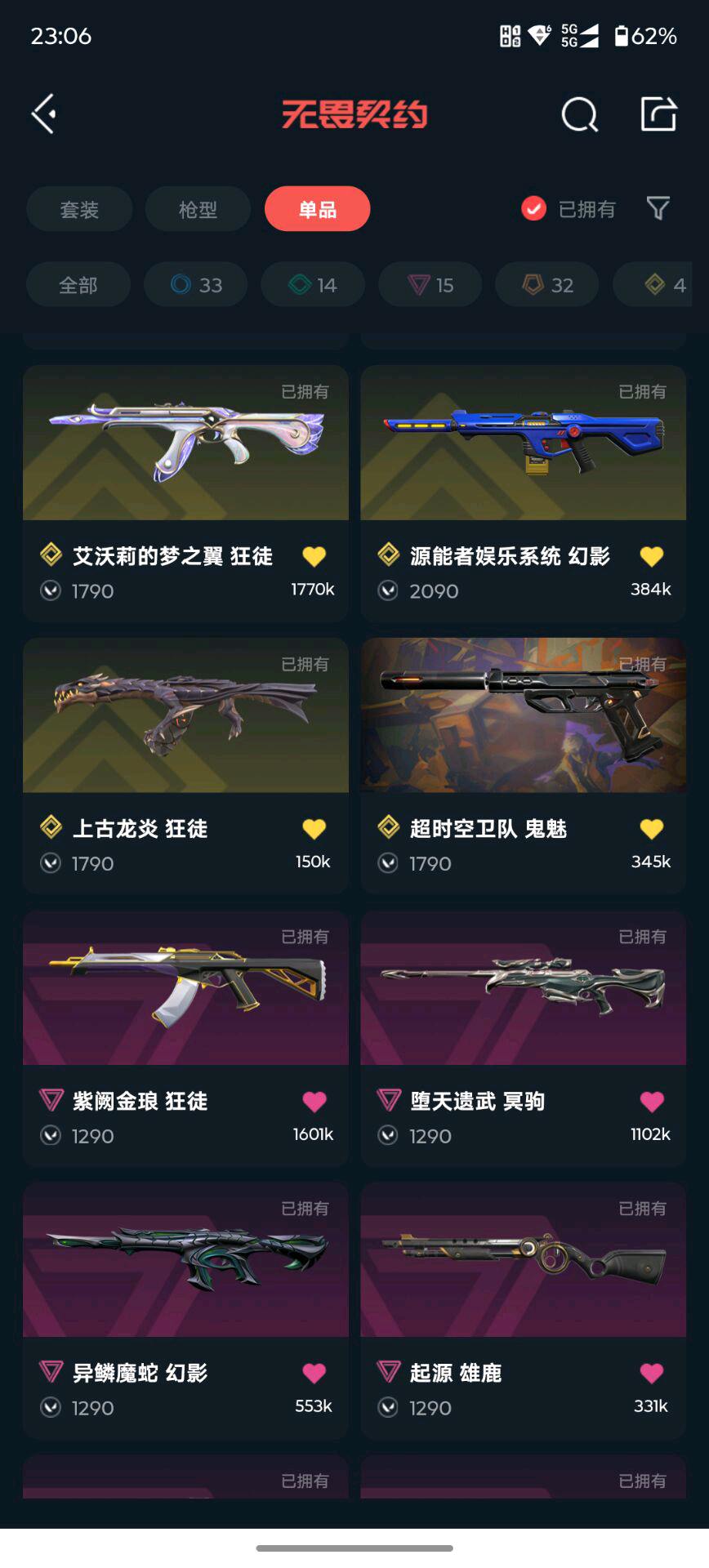
Task: Open the 源能者娱乐系统 幻影 skin card
Action: click(x=523, y=493)
